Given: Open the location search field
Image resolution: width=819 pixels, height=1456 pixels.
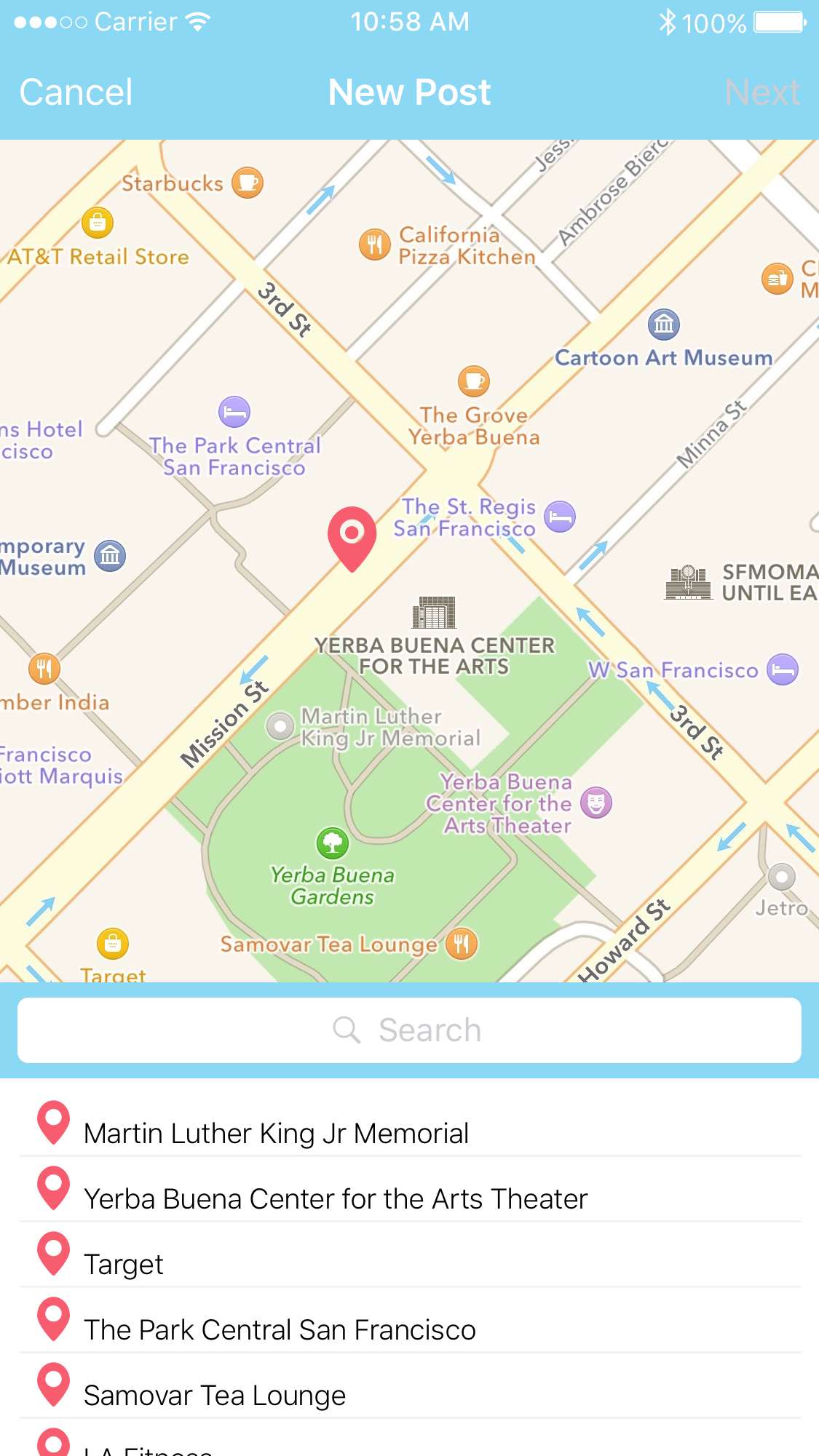Looking at the screenshot, I should tap(409, 1030).
